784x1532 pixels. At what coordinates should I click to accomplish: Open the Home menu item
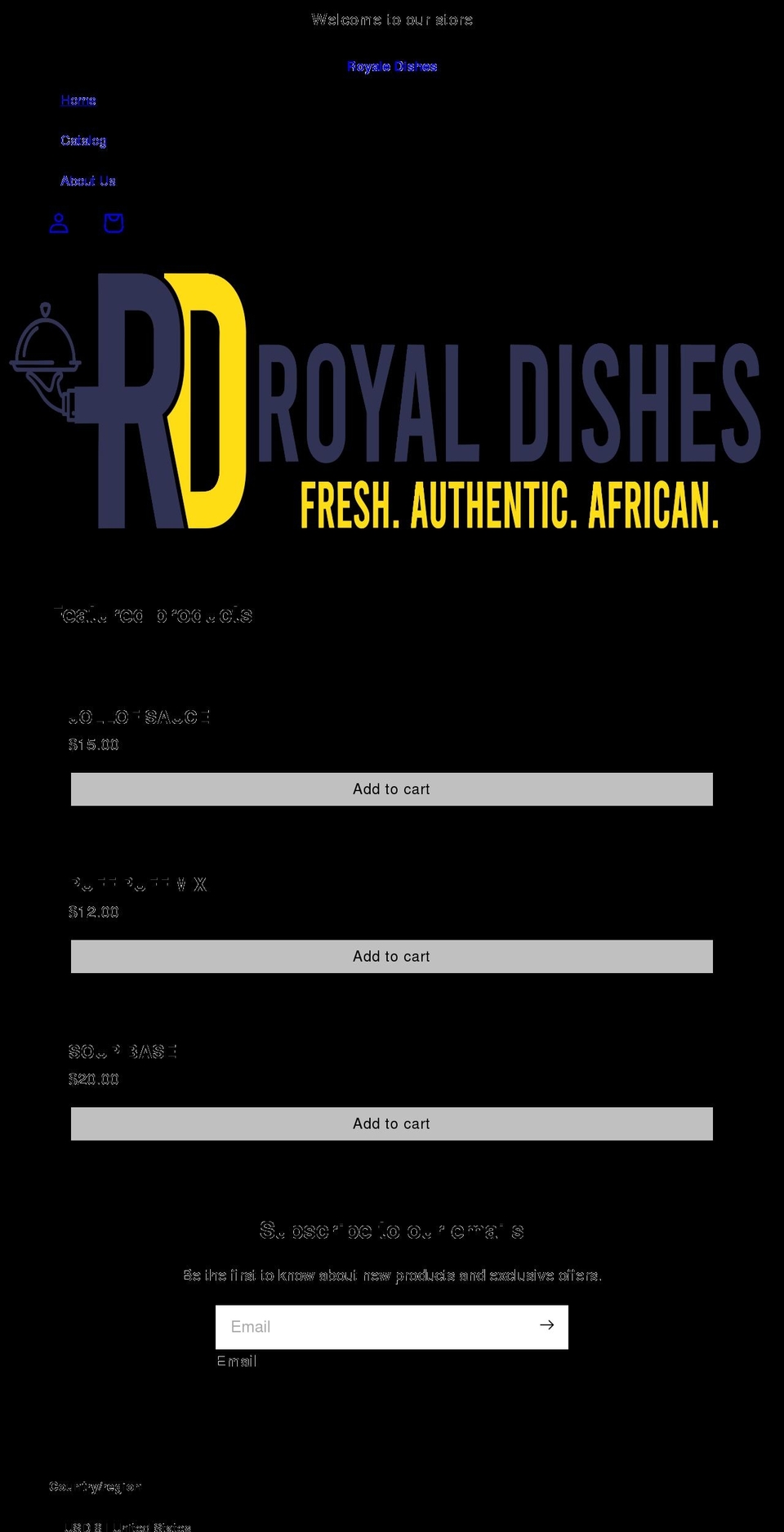[78, 99]
